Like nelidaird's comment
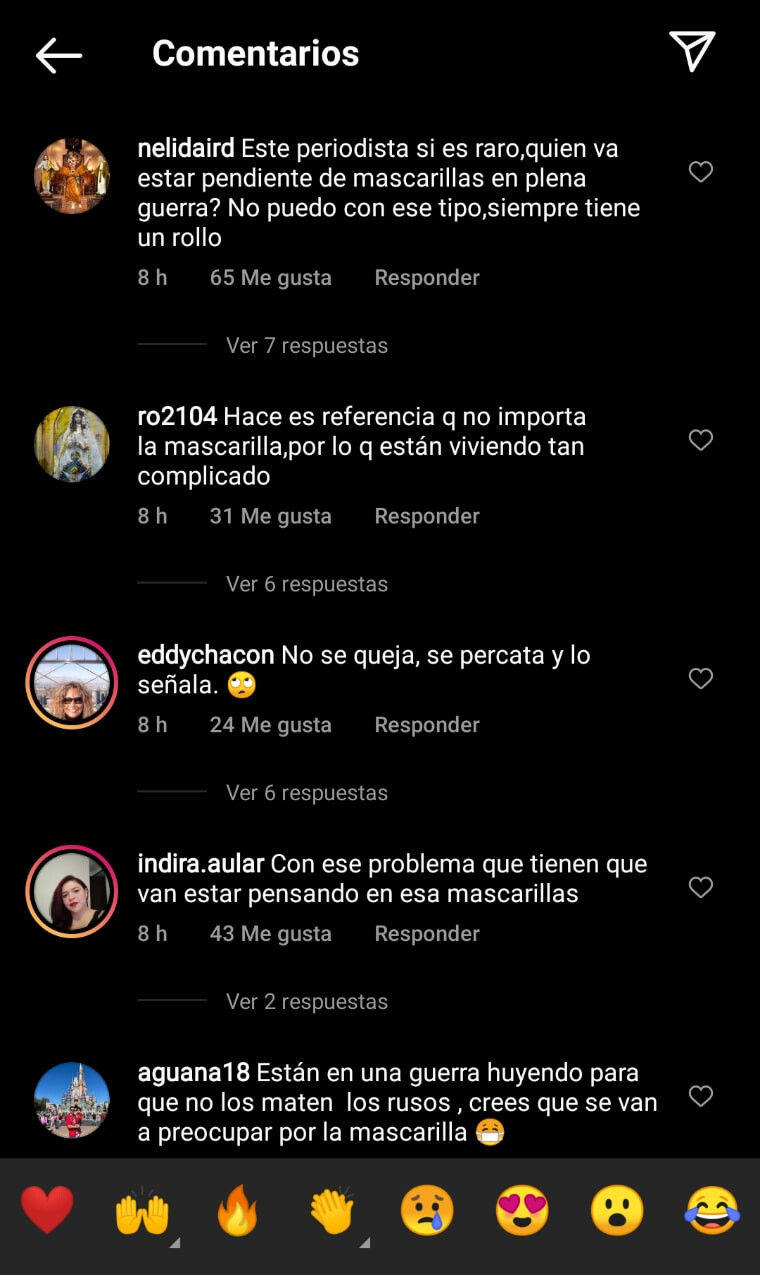Image resolution: width=760 pixels, height=1275 pixels. [701, 172]
